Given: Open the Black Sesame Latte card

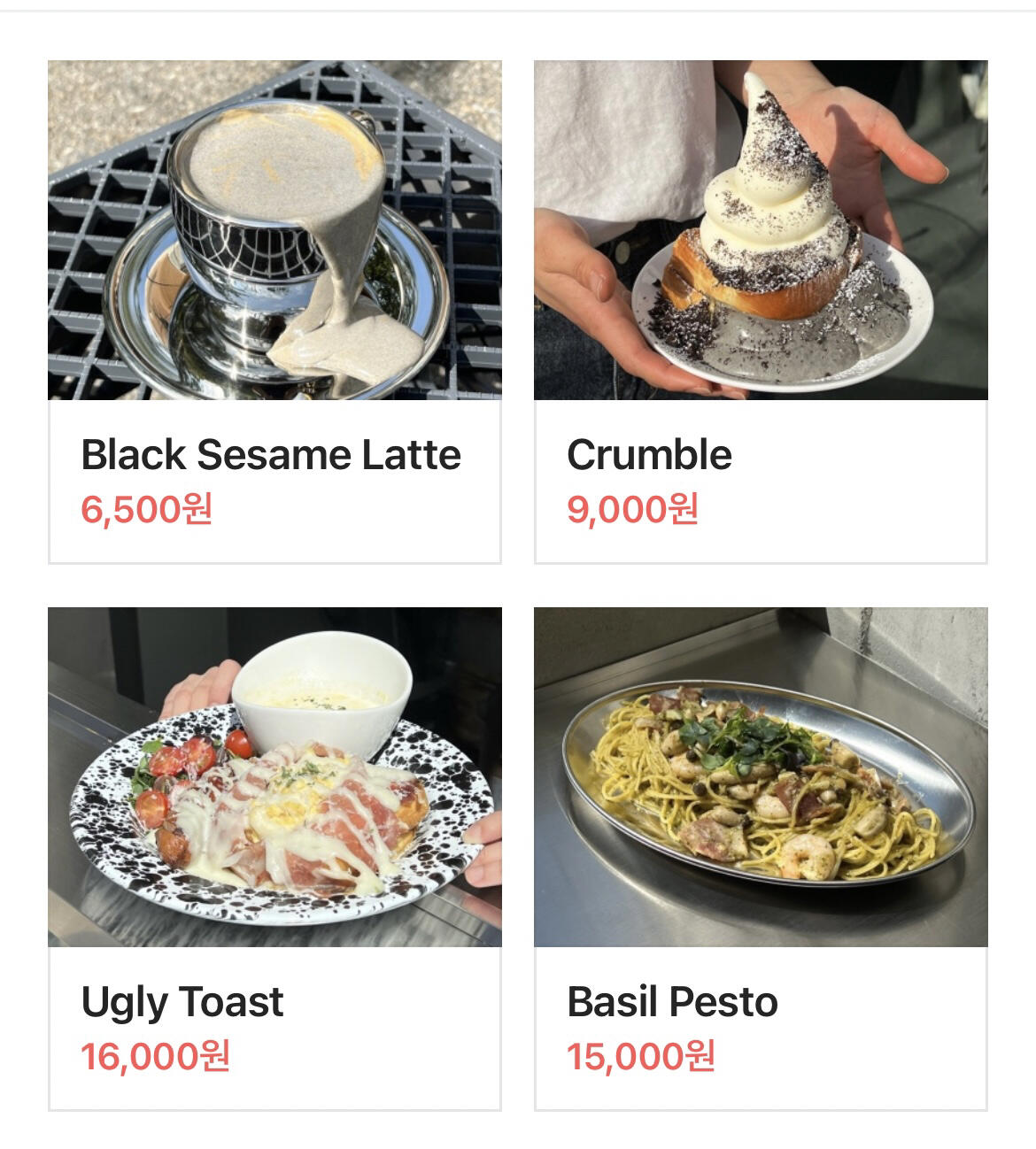Looking at the screenshot, I should pyautogui.click(x=274, y=311).
